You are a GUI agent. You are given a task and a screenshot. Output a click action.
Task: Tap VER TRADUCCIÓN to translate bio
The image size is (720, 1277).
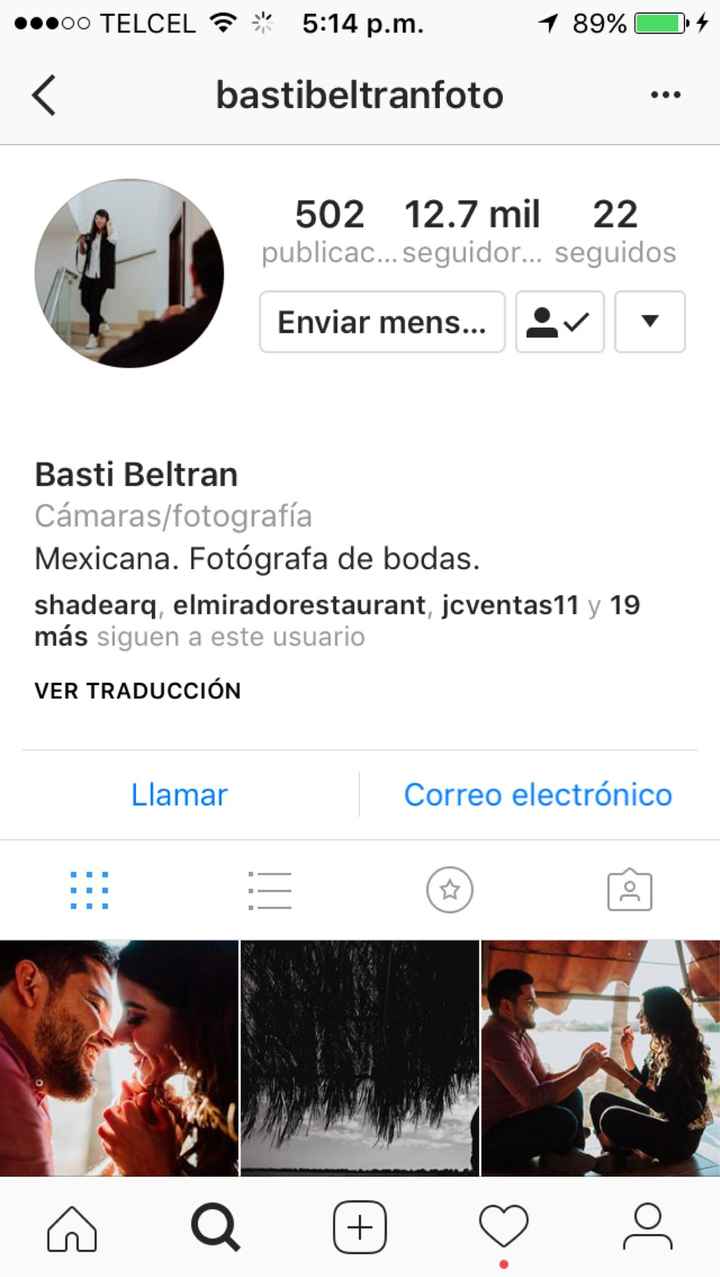pyautogui.click(x=138, y=691)
